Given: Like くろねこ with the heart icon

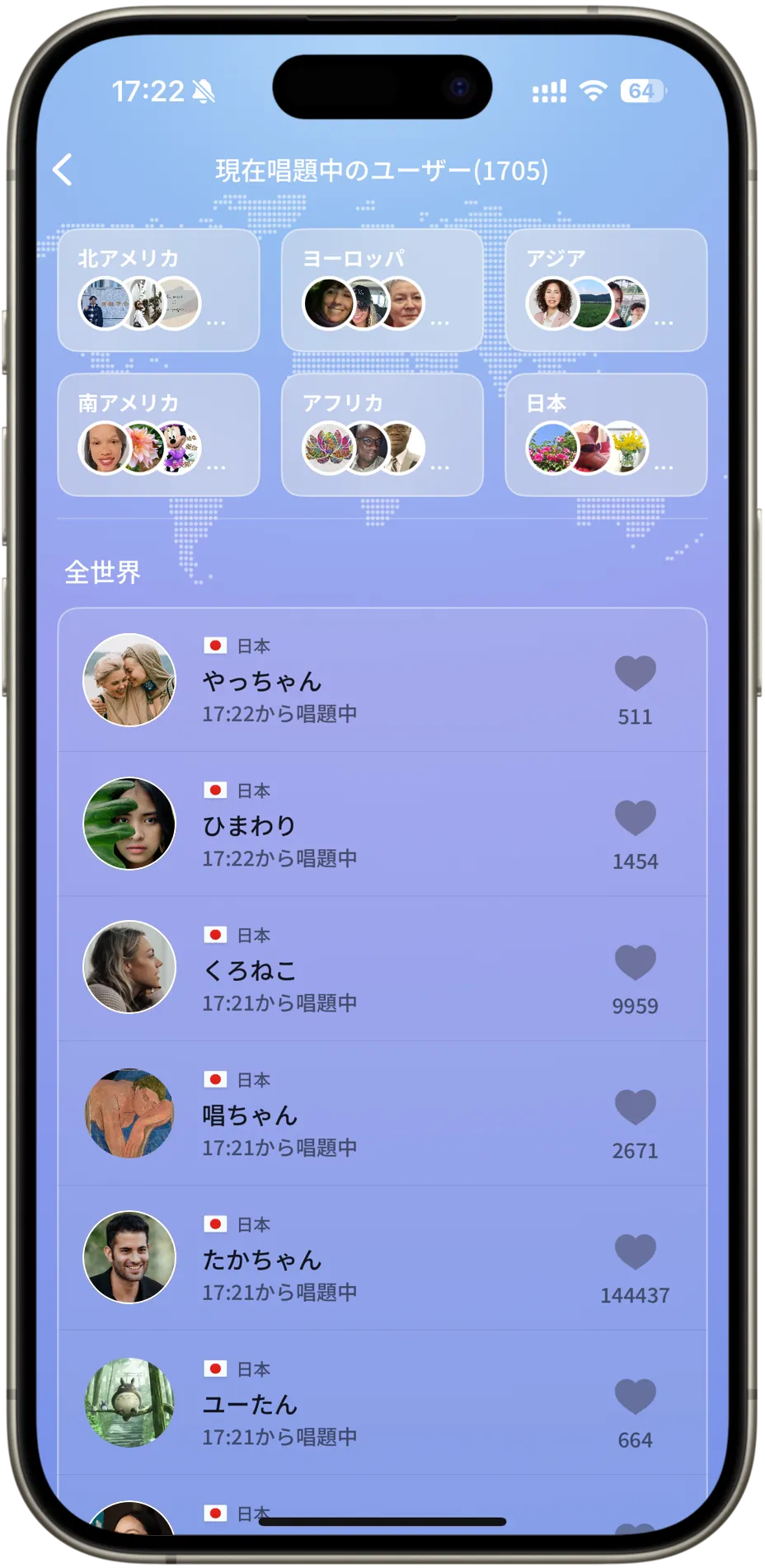Looking at the screenshot, I should [635, 962].
